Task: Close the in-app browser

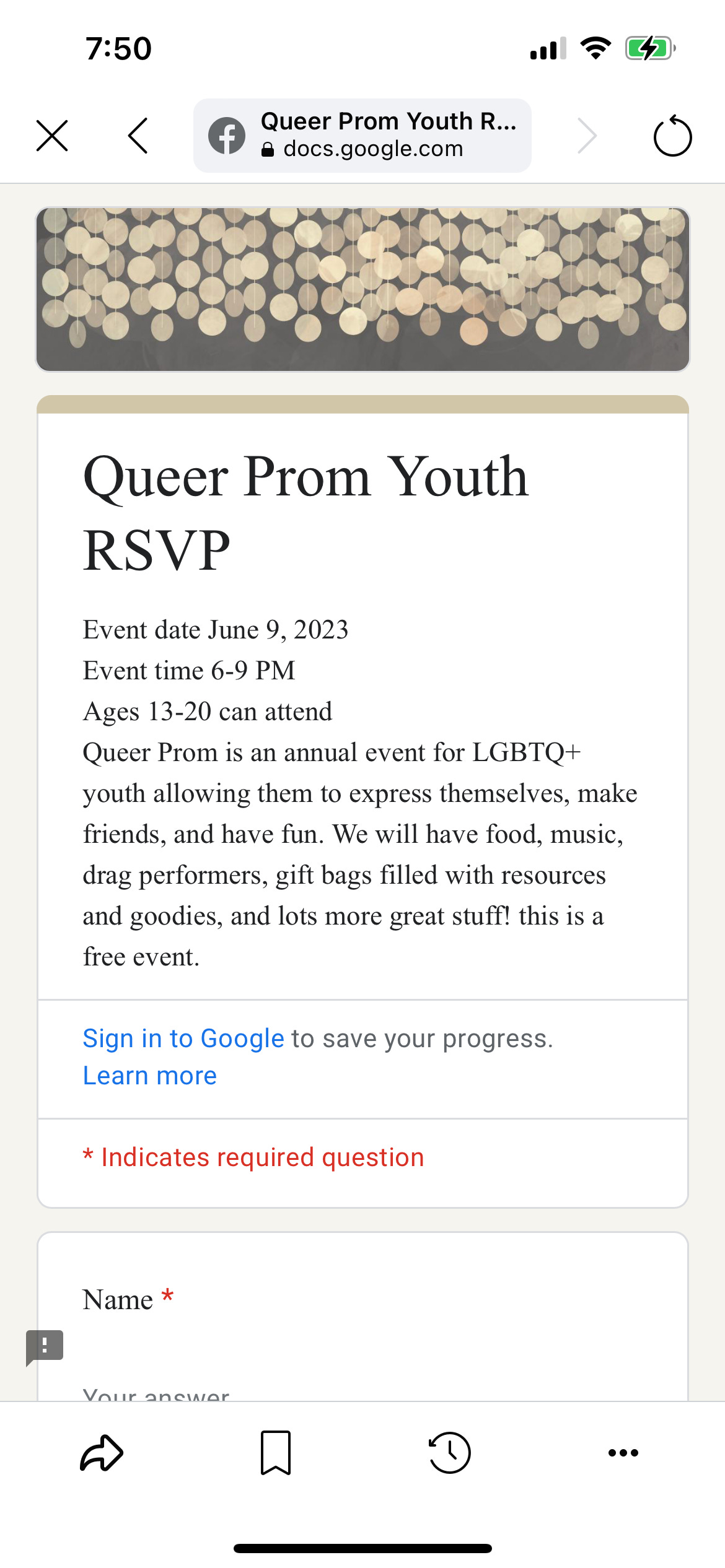Action: pos(52,136)
